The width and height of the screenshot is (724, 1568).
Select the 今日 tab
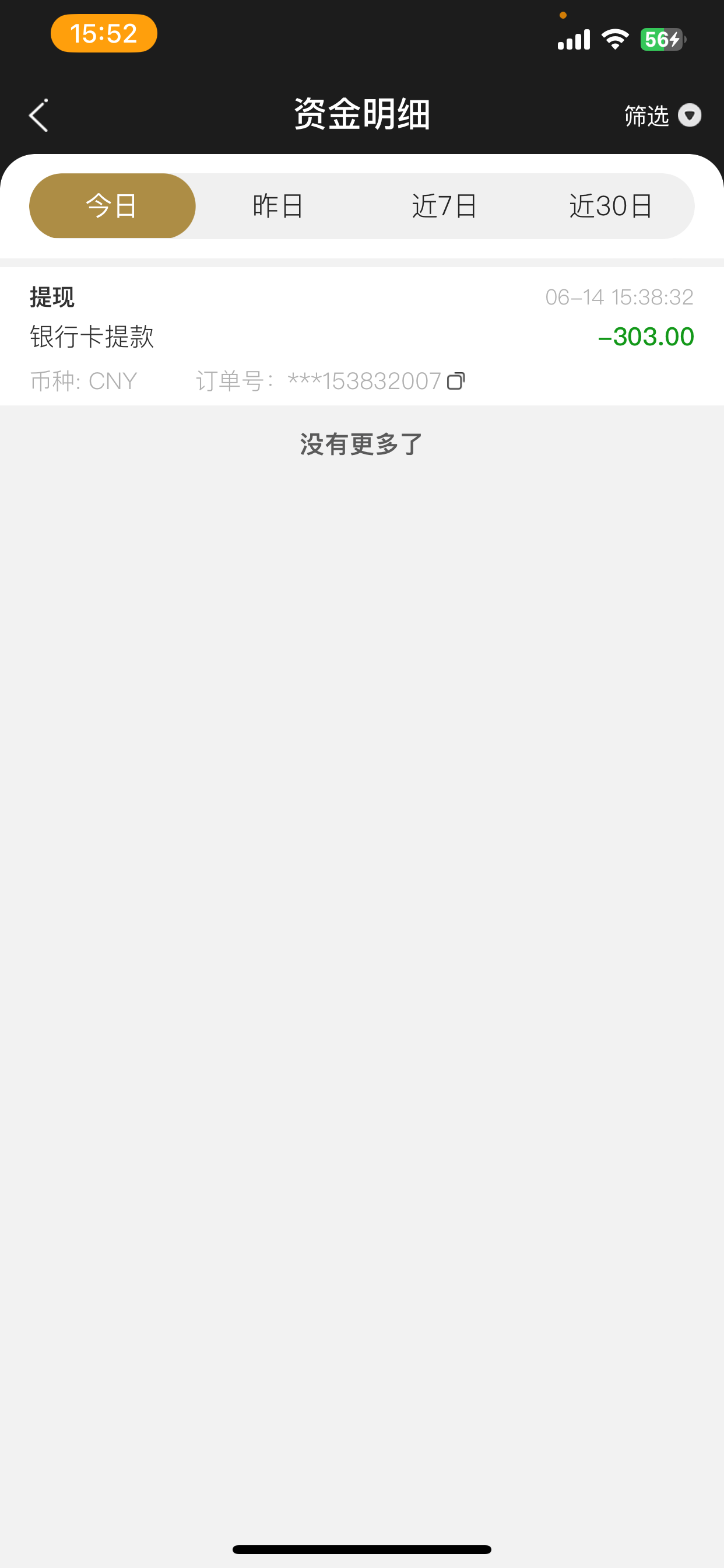pos(113,206)
